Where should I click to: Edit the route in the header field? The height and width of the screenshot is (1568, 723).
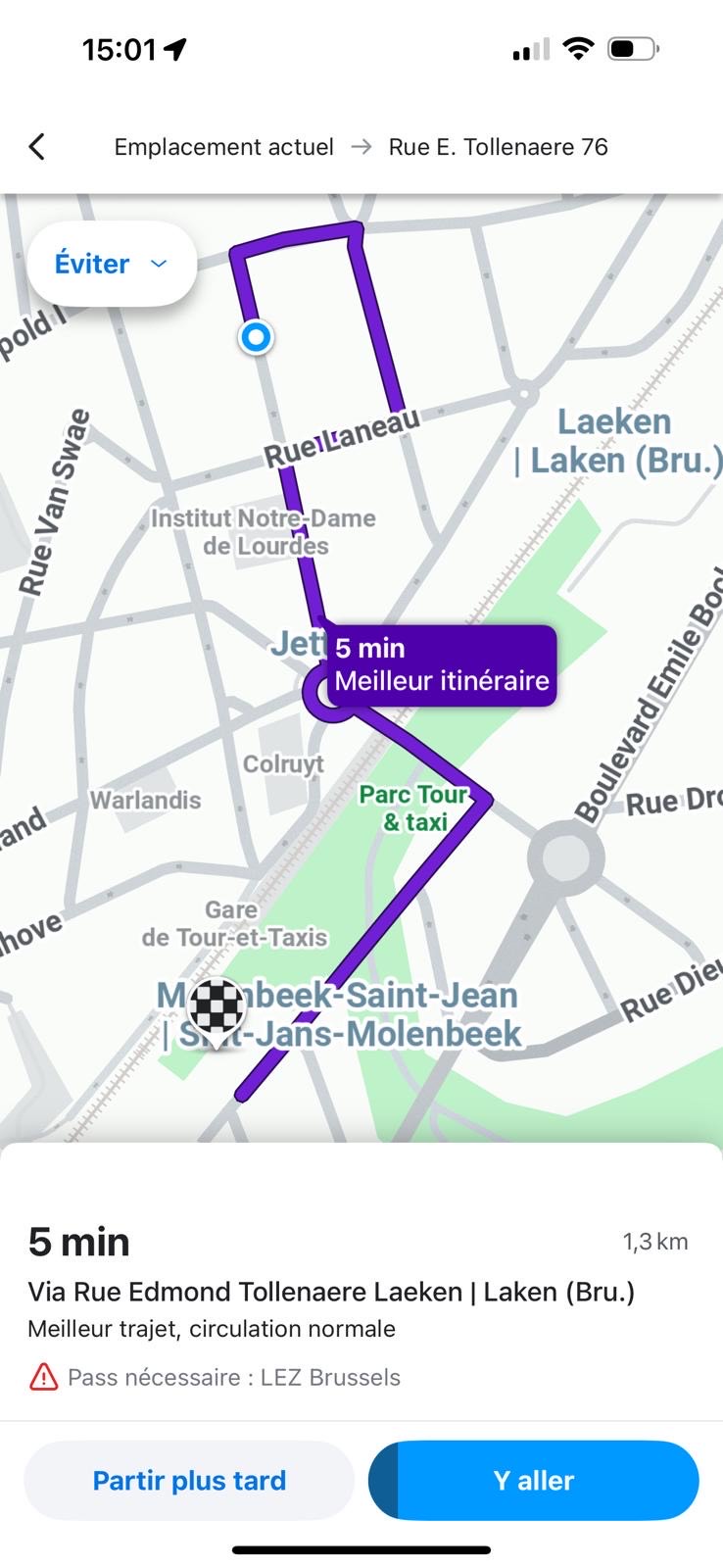[x=361, y=147]
